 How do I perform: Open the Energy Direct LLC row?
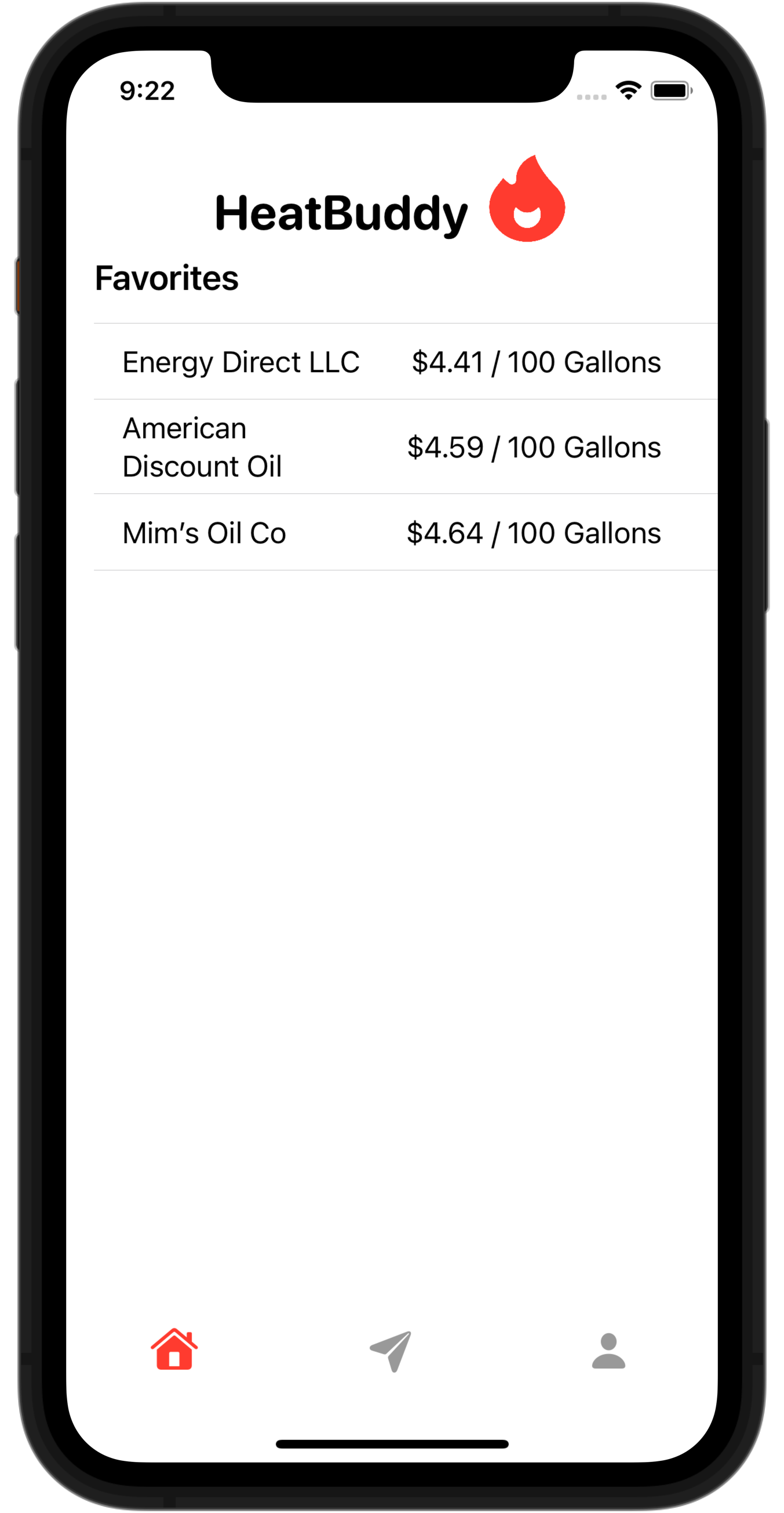point(392,362)
